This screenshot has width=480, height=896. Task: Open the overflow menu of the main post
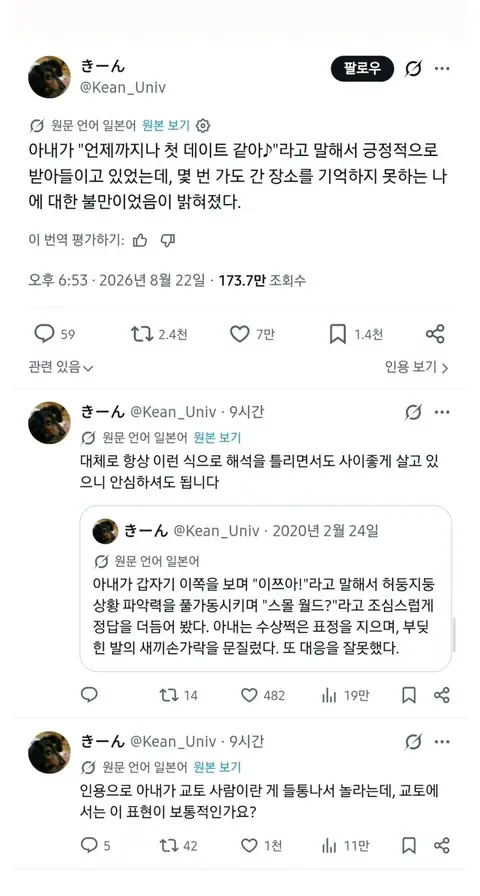pyautogui.click(x=442, y=69)
